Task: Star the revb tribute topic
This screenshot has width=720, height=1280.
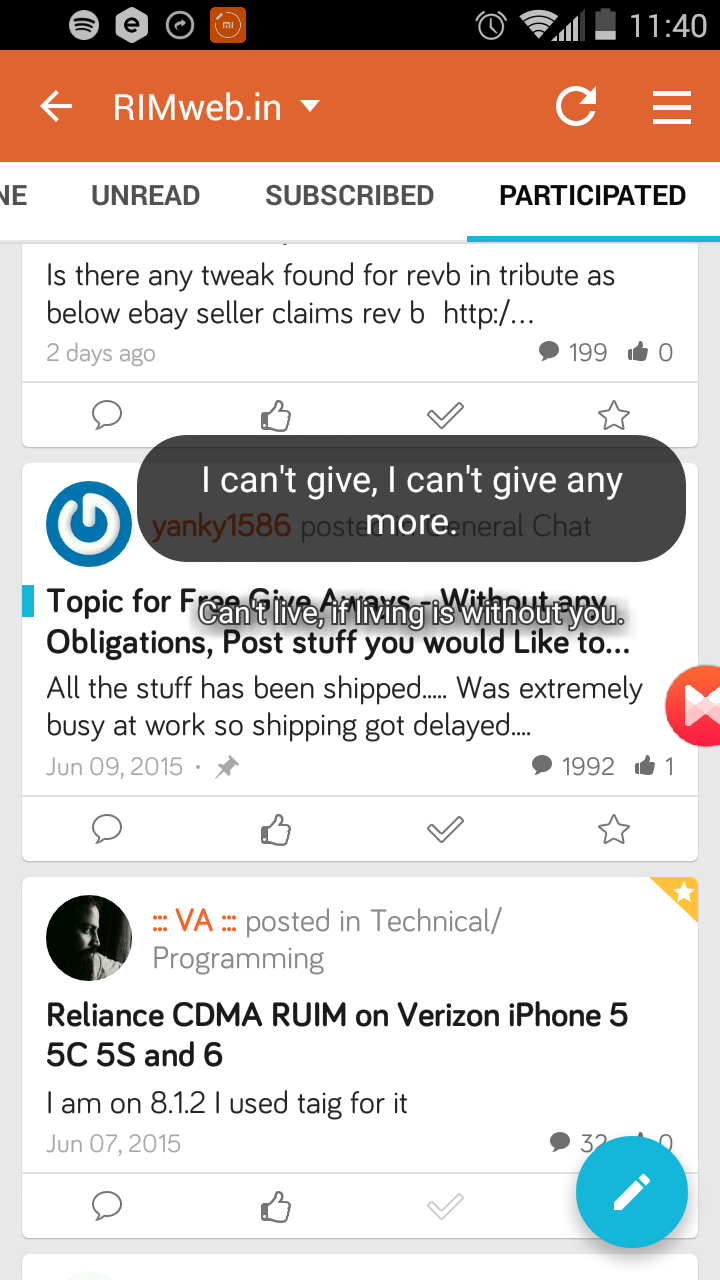Action: [614, 415]
